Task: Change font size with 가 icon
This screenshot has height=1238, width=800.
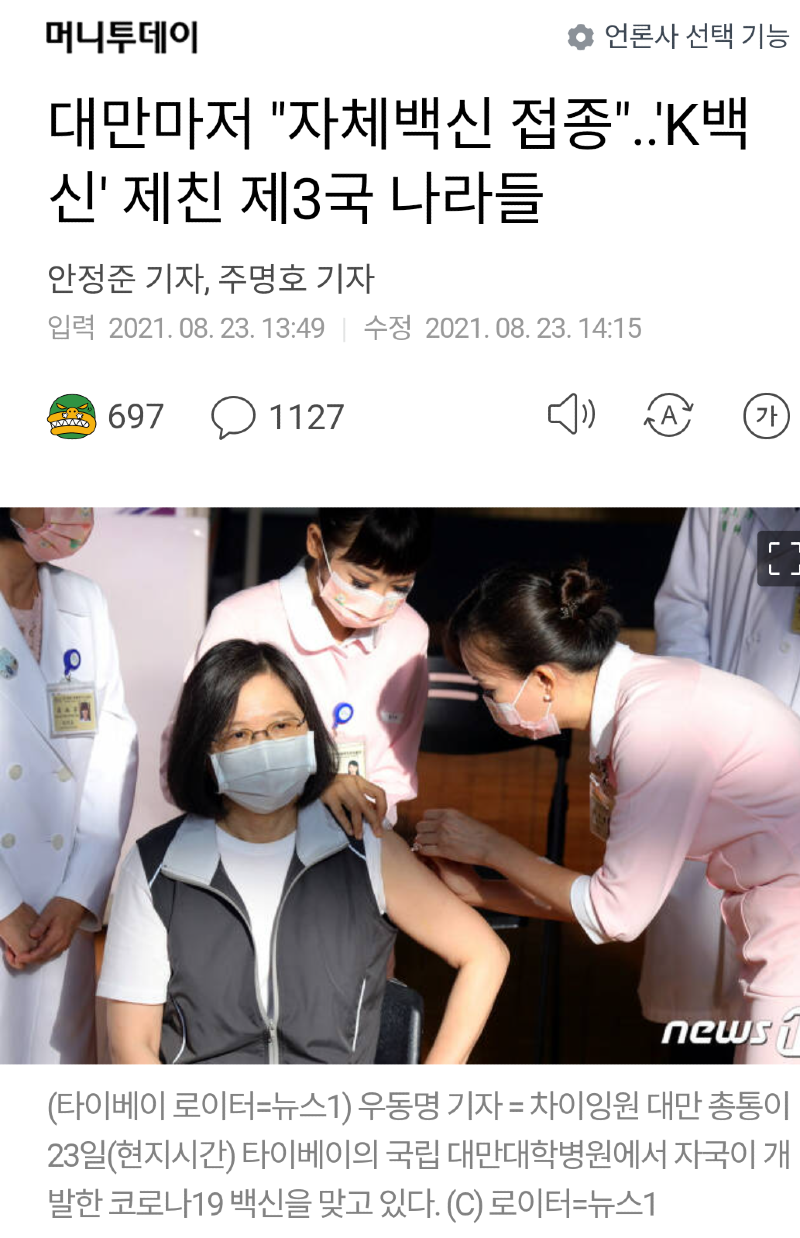Action: tap(766, 415)
